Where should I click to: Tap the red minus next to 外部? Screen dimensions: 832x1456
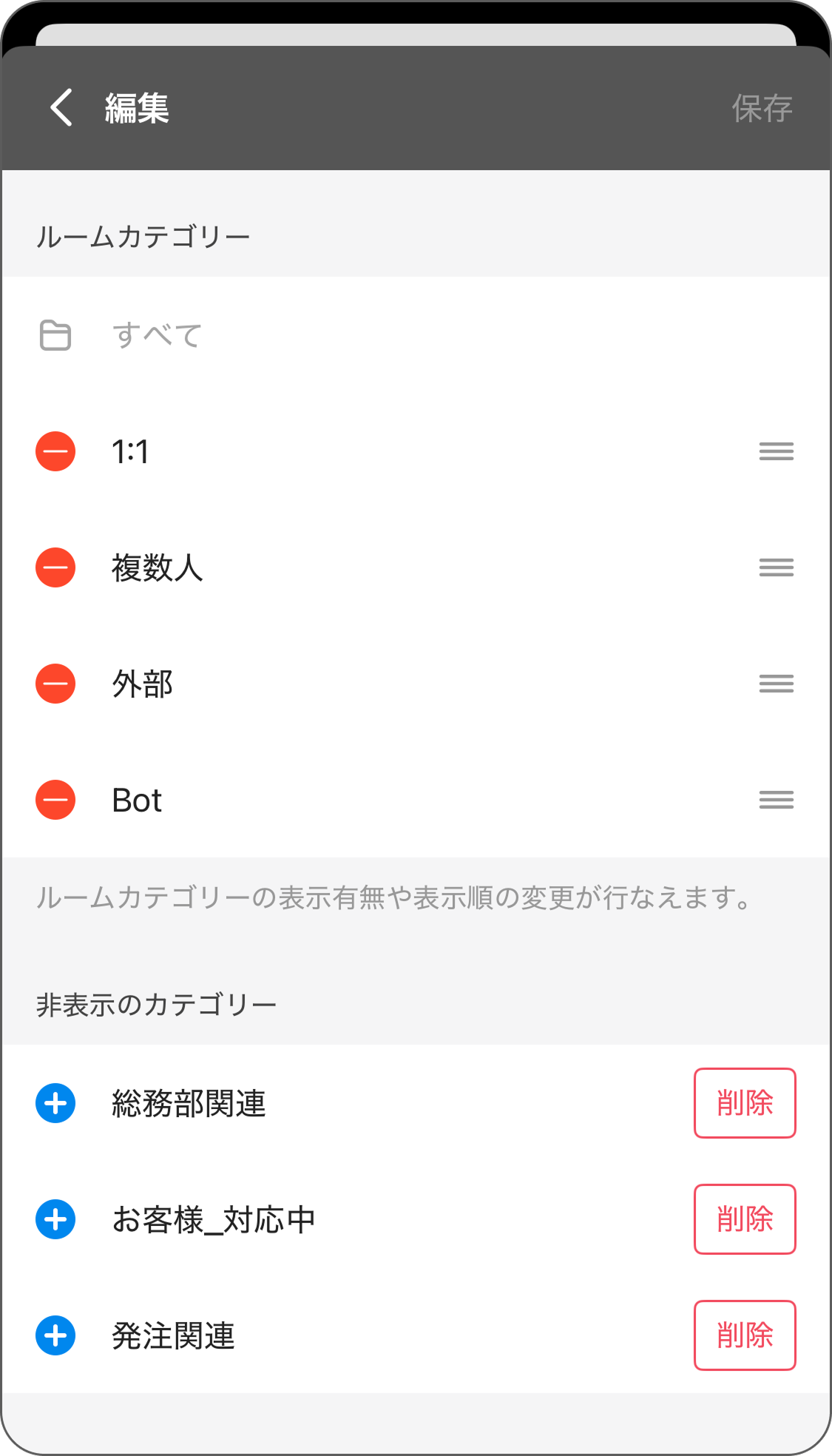(55, 684)
